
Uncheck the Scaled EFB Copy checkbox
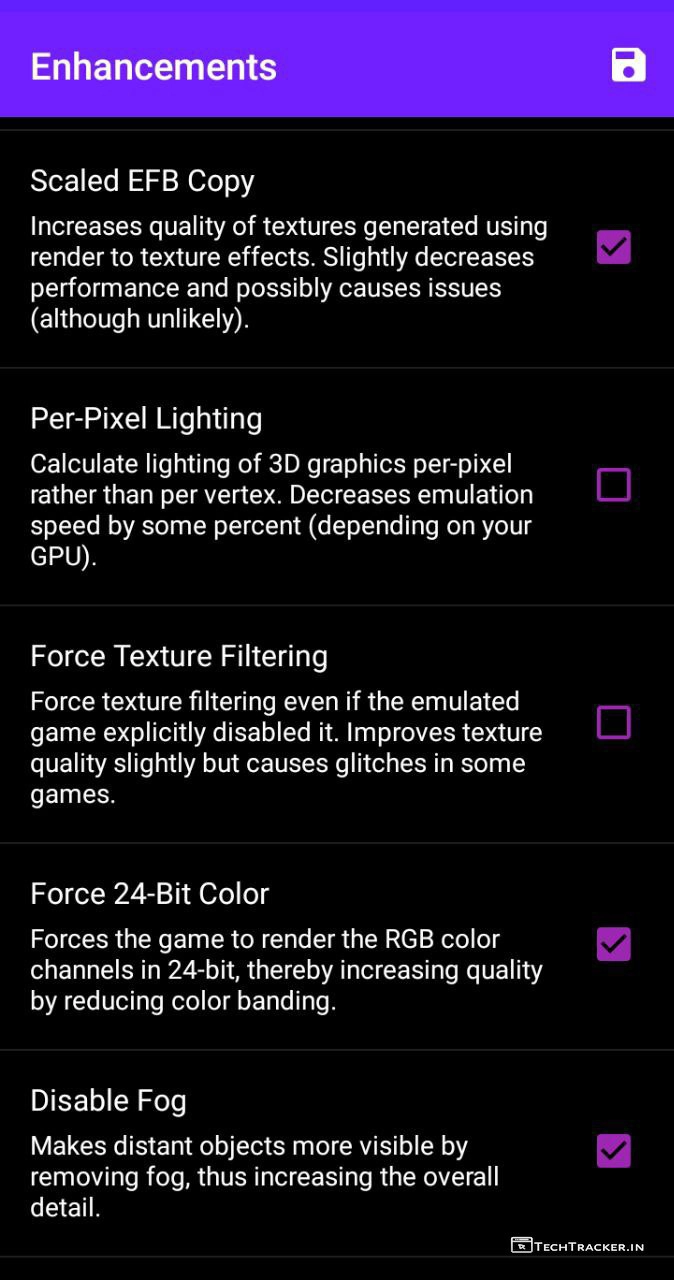coord(613,247)
